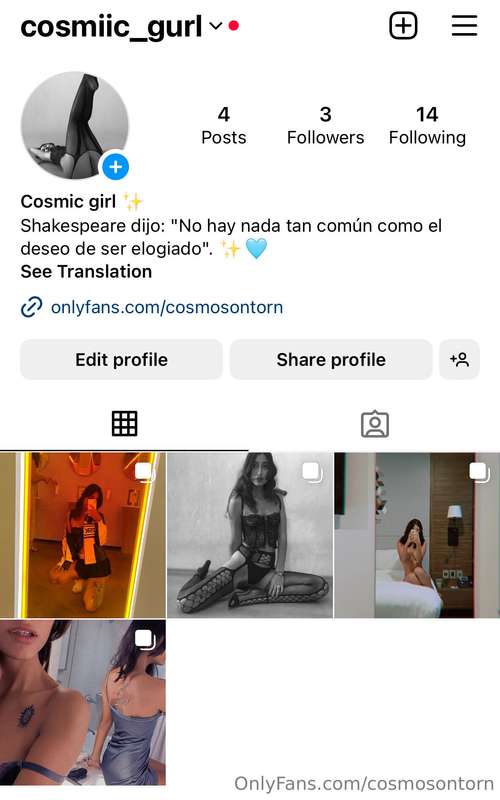Open the discover people icon button
The image size is (500, 800).
click(460, 360)
